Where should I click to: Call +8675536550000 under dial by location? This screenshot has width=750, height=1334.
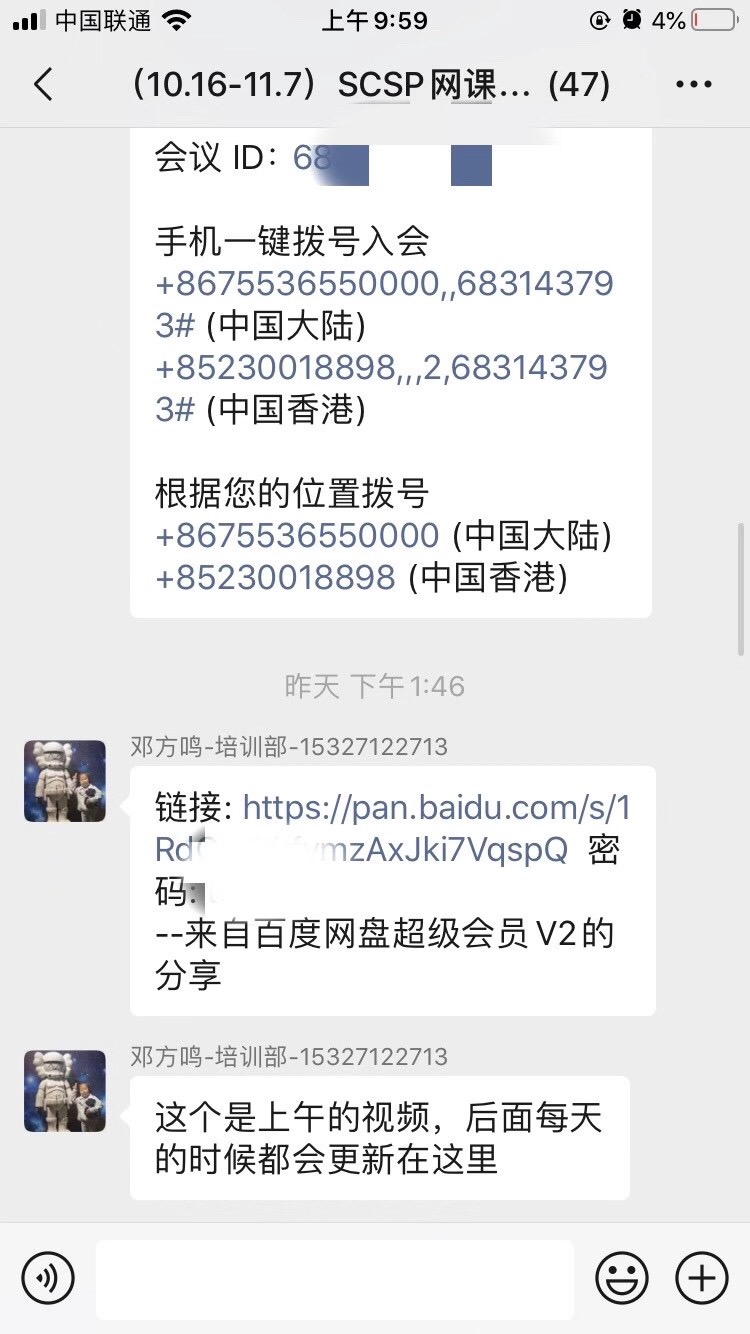pos(297,536)
